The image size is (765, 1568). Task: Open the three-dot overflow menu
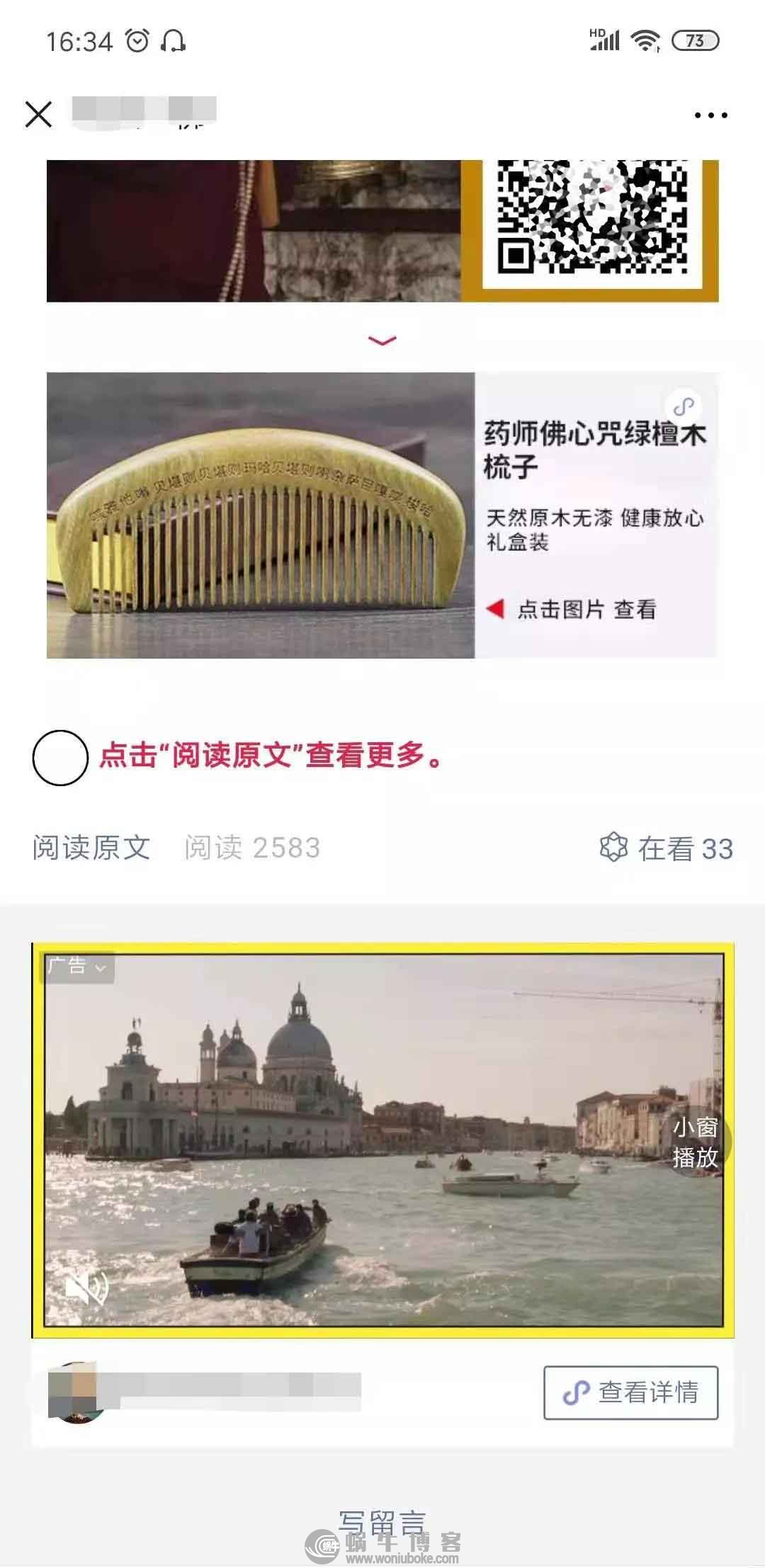coord(710,115)
